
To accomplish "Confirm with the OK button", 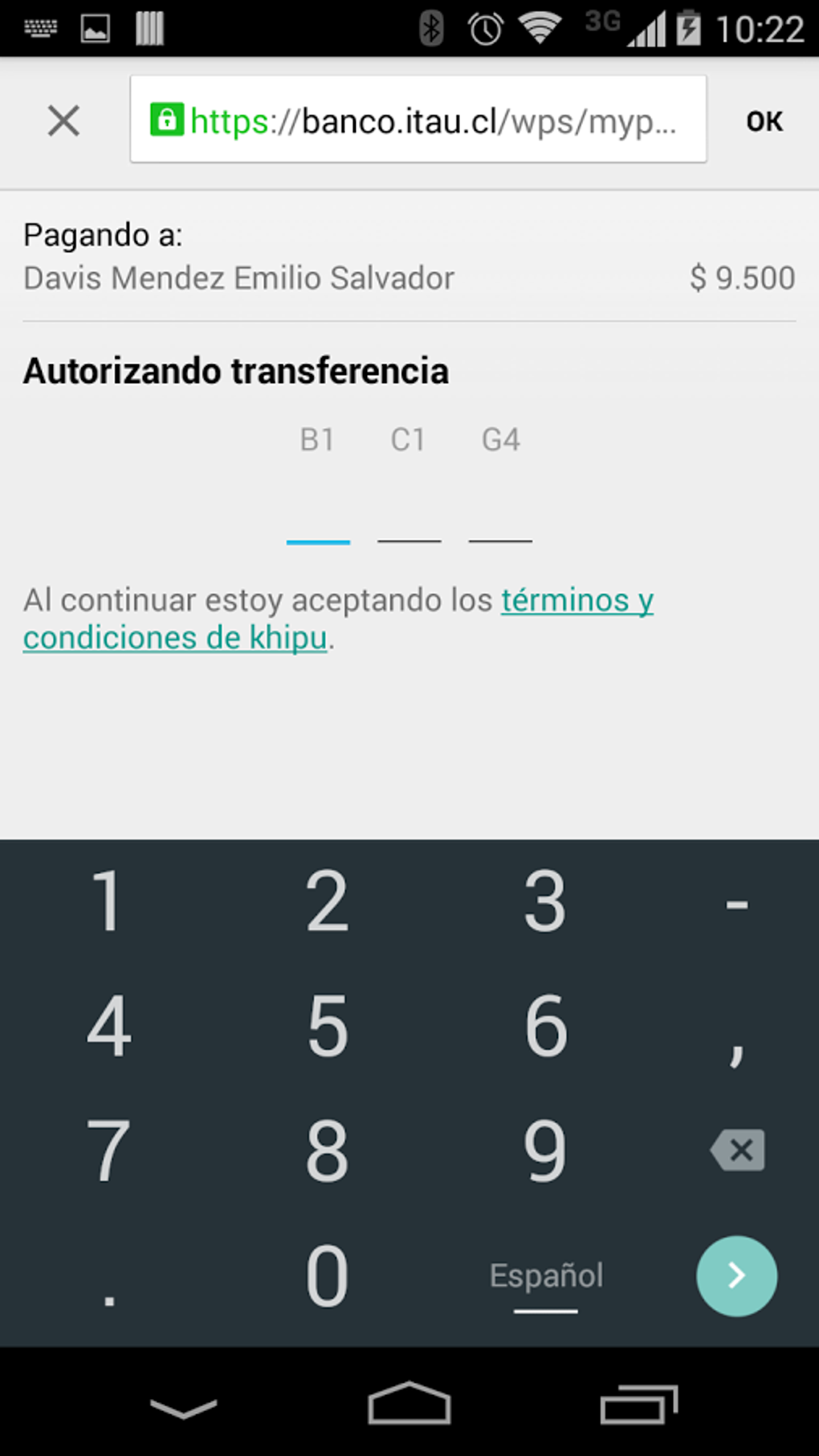I will [764, 121].
